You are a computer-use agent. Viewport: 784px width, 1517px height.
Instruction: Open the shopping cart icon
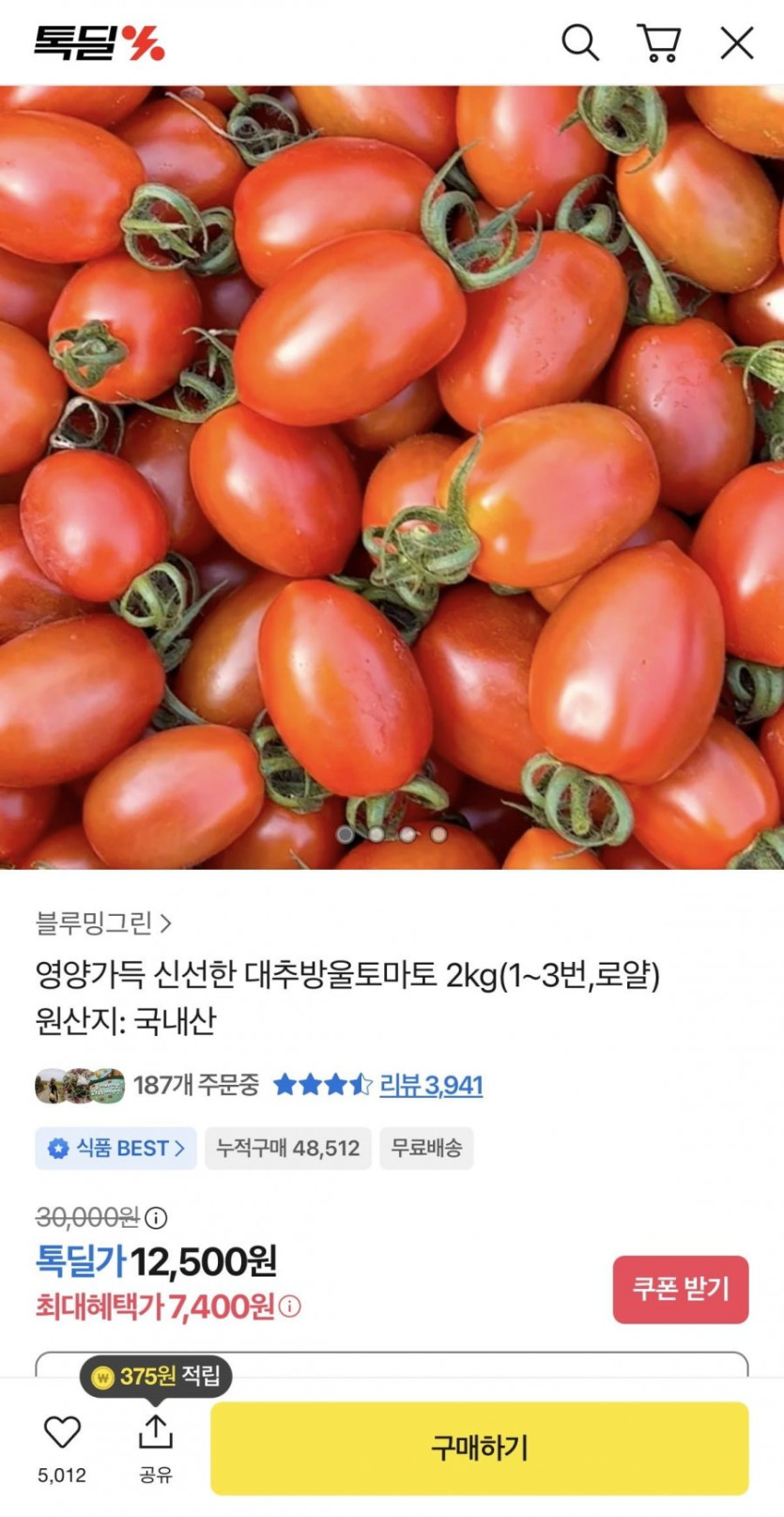pos(660,42)
